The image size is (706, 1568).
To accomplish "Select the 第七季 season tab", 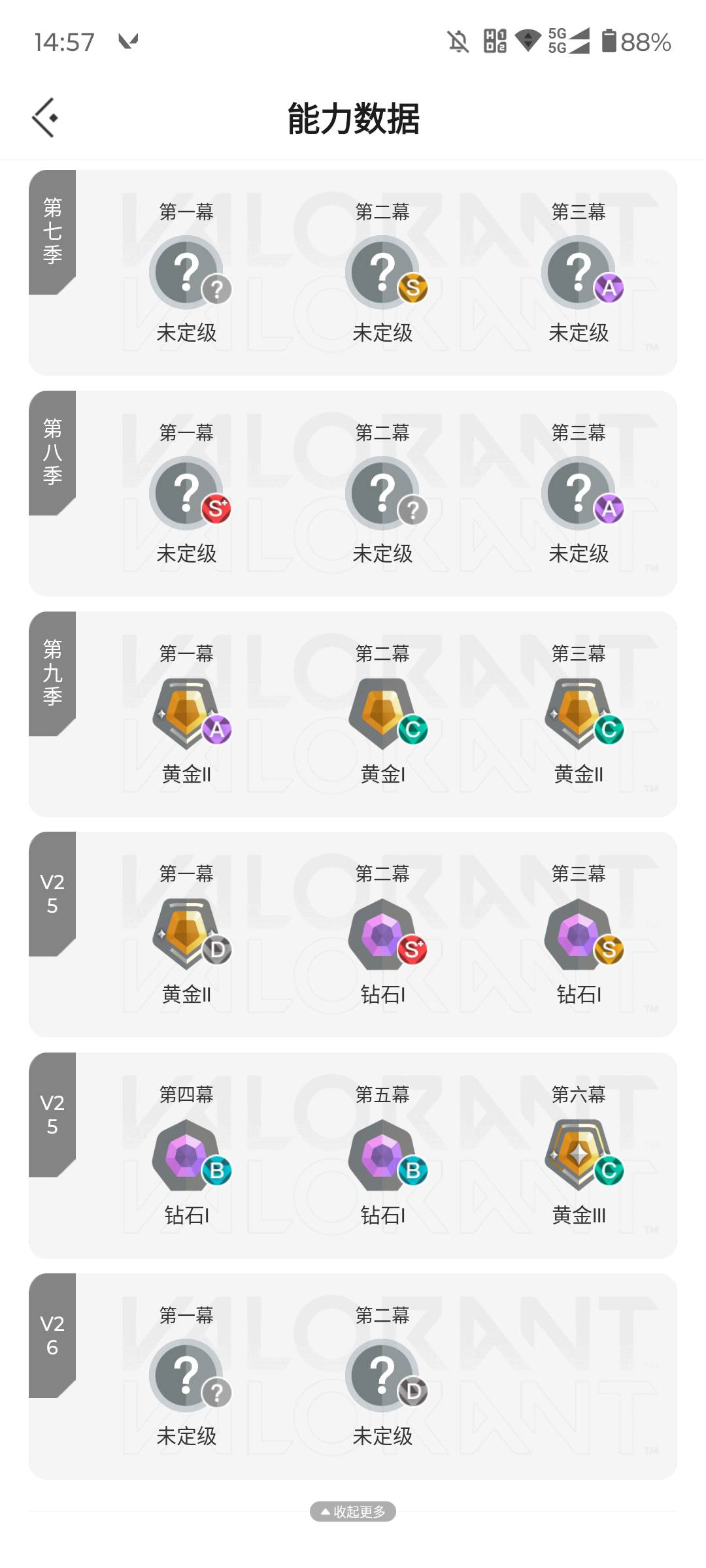I will [x=52, y=229].
